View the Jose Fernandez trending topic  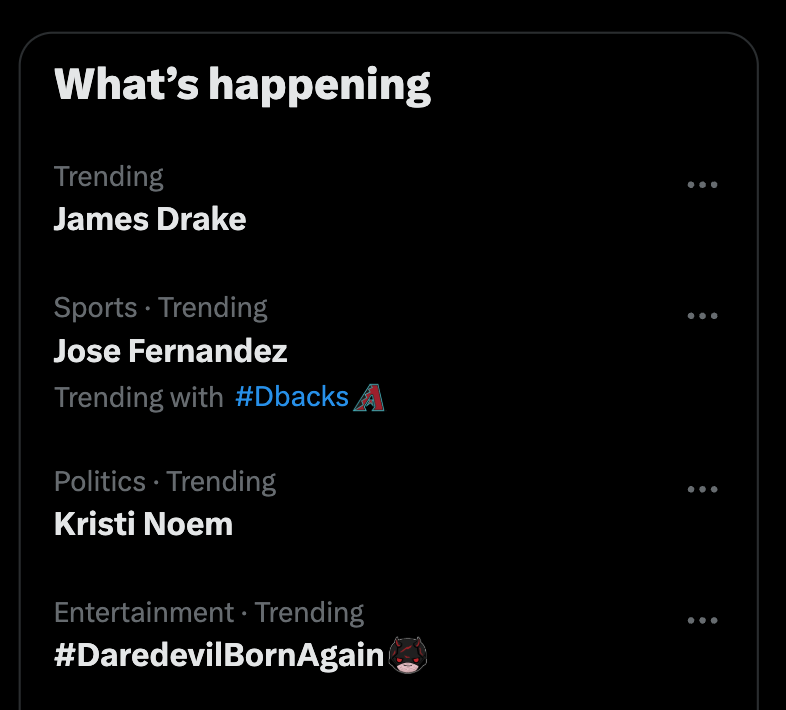pyautogui.click(x=171, y=351)
